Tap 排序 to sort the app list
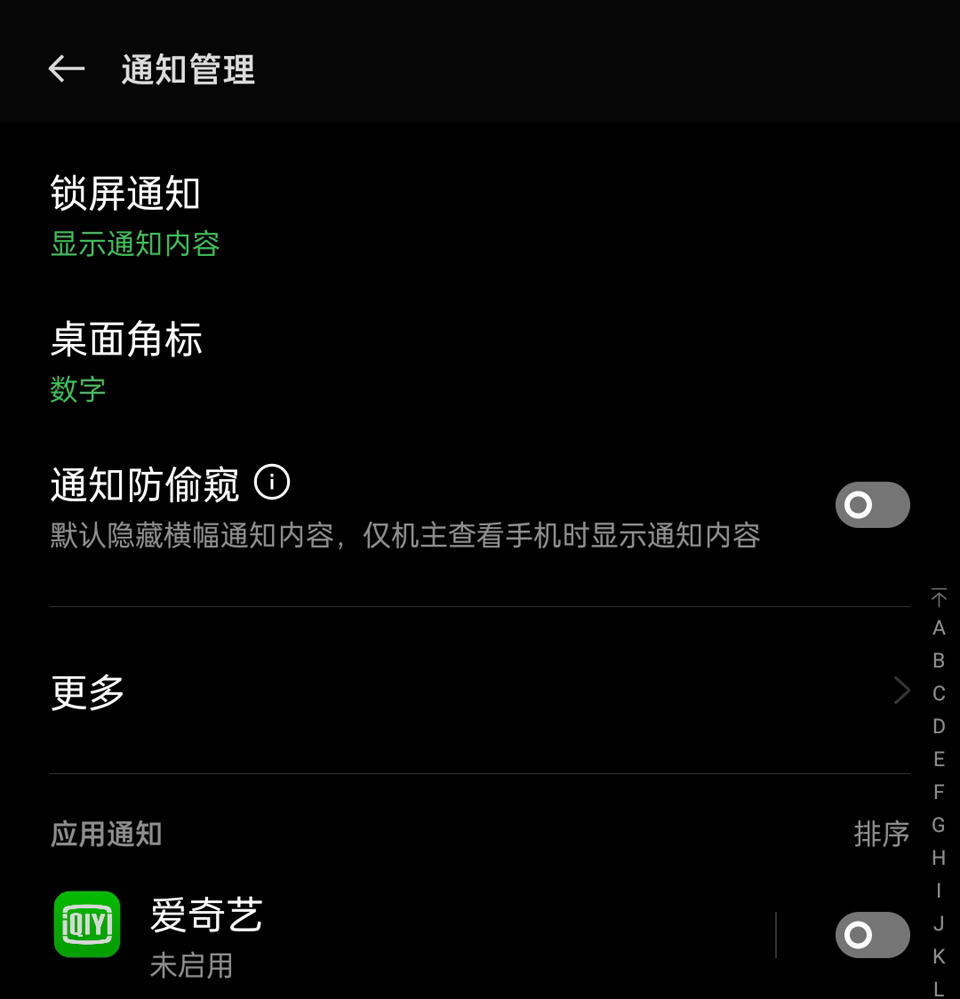 click(883, 834)
